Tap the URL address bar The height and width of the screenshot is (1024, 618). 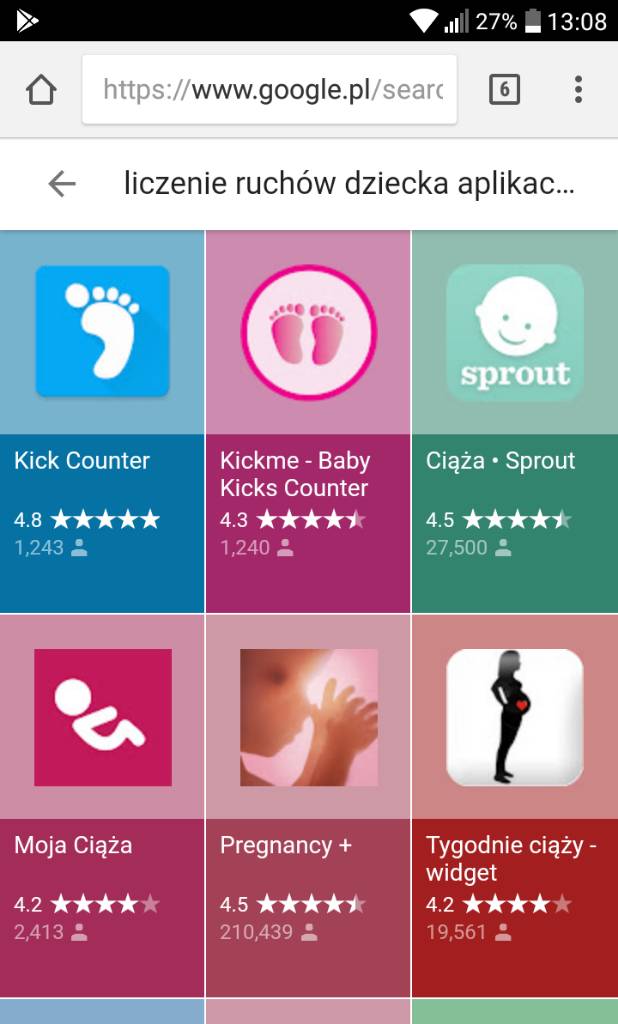click(270, 90)
